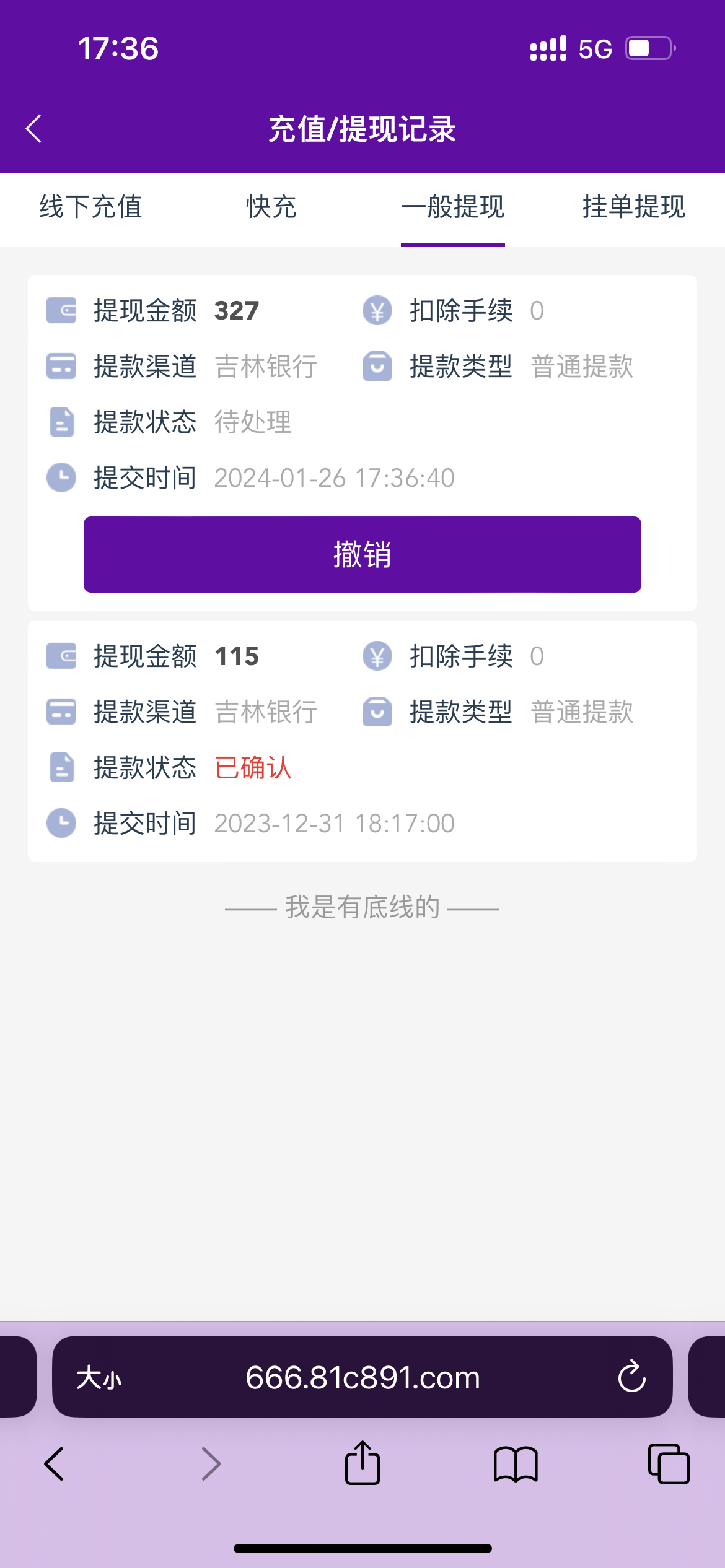The width and height of the screenshot is (725, 1568).
Task: Switch to the 线下充值 tab
Action: (x=90, y=207)
